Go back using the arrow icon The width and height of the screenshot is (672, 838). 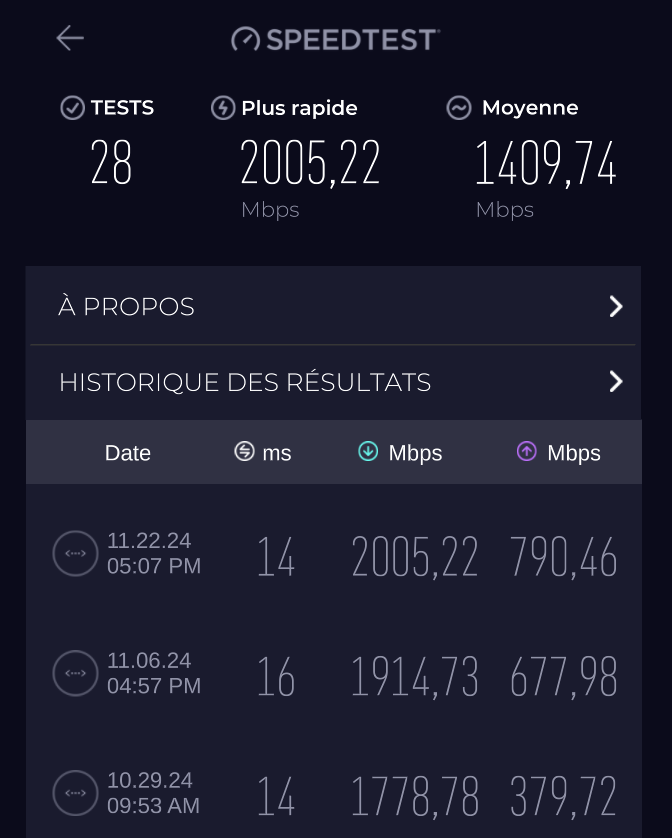70,39
